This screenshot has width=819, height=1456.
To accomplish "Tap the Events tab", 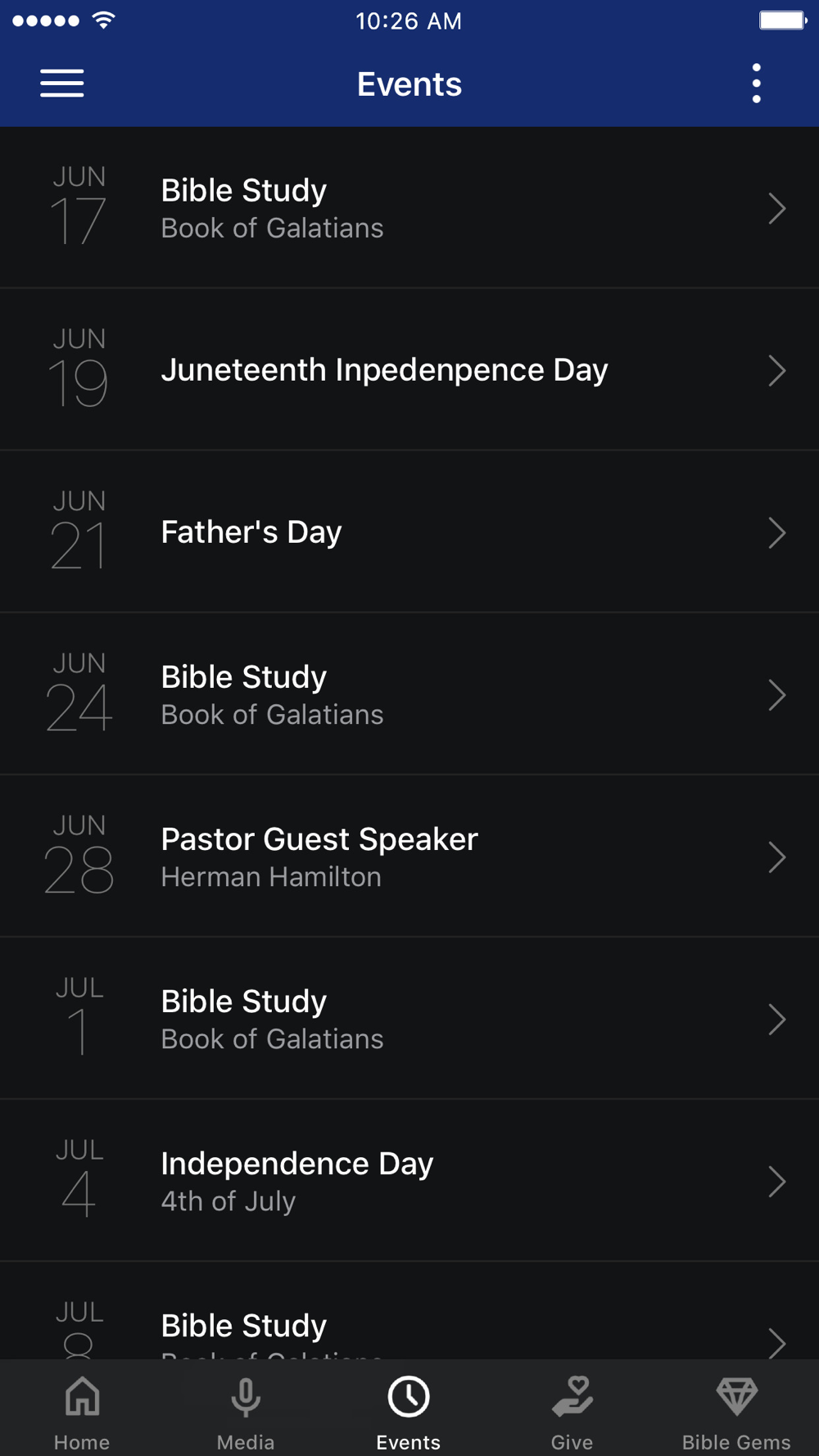I will click(x=409, y=1410).
